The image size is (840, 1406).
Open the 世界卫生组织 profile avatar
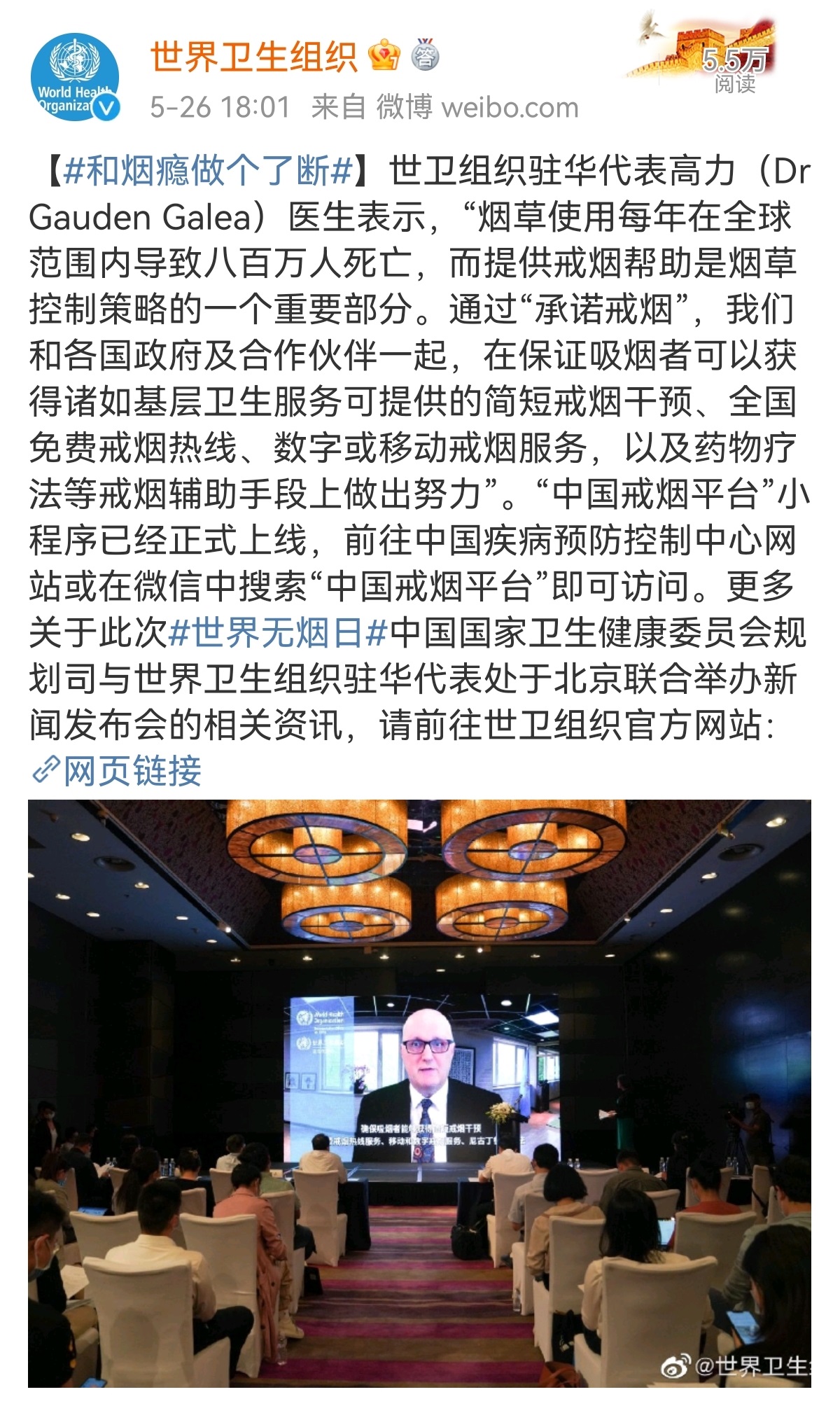point(74,78)
